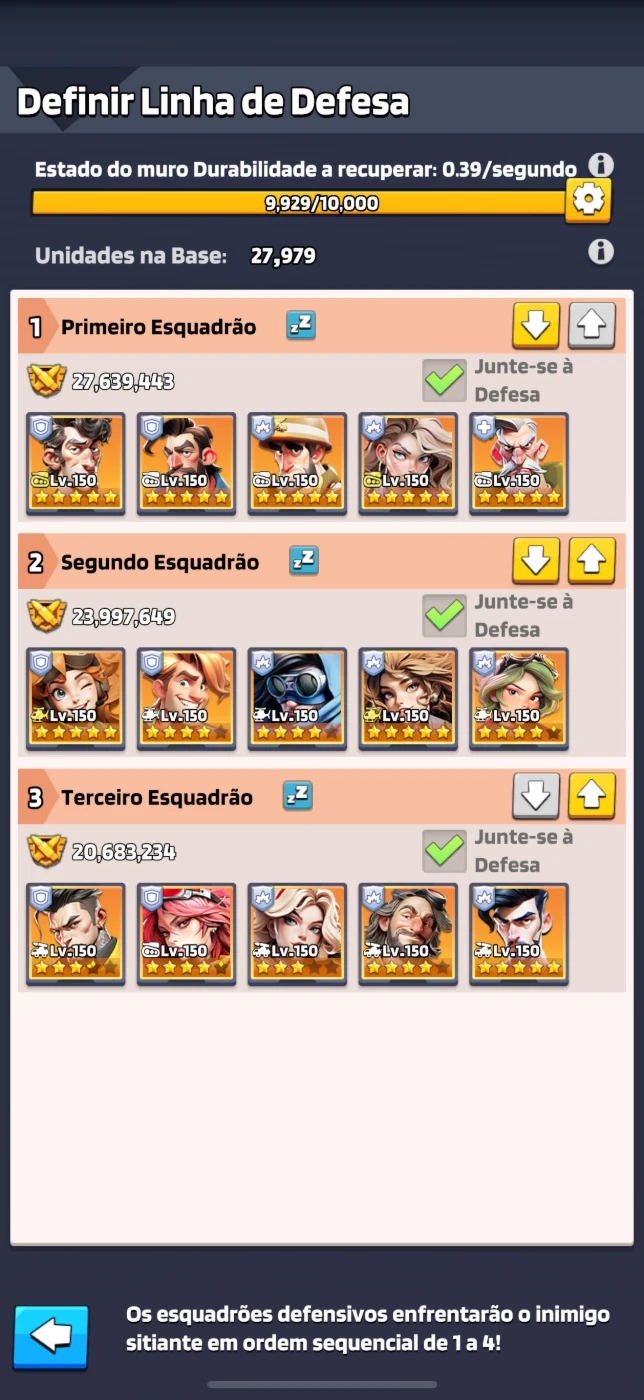Tap the sleep icon beside Primeiro Esquadrão
Viewport: 644px width, 1400px height.
pos(301,325)
